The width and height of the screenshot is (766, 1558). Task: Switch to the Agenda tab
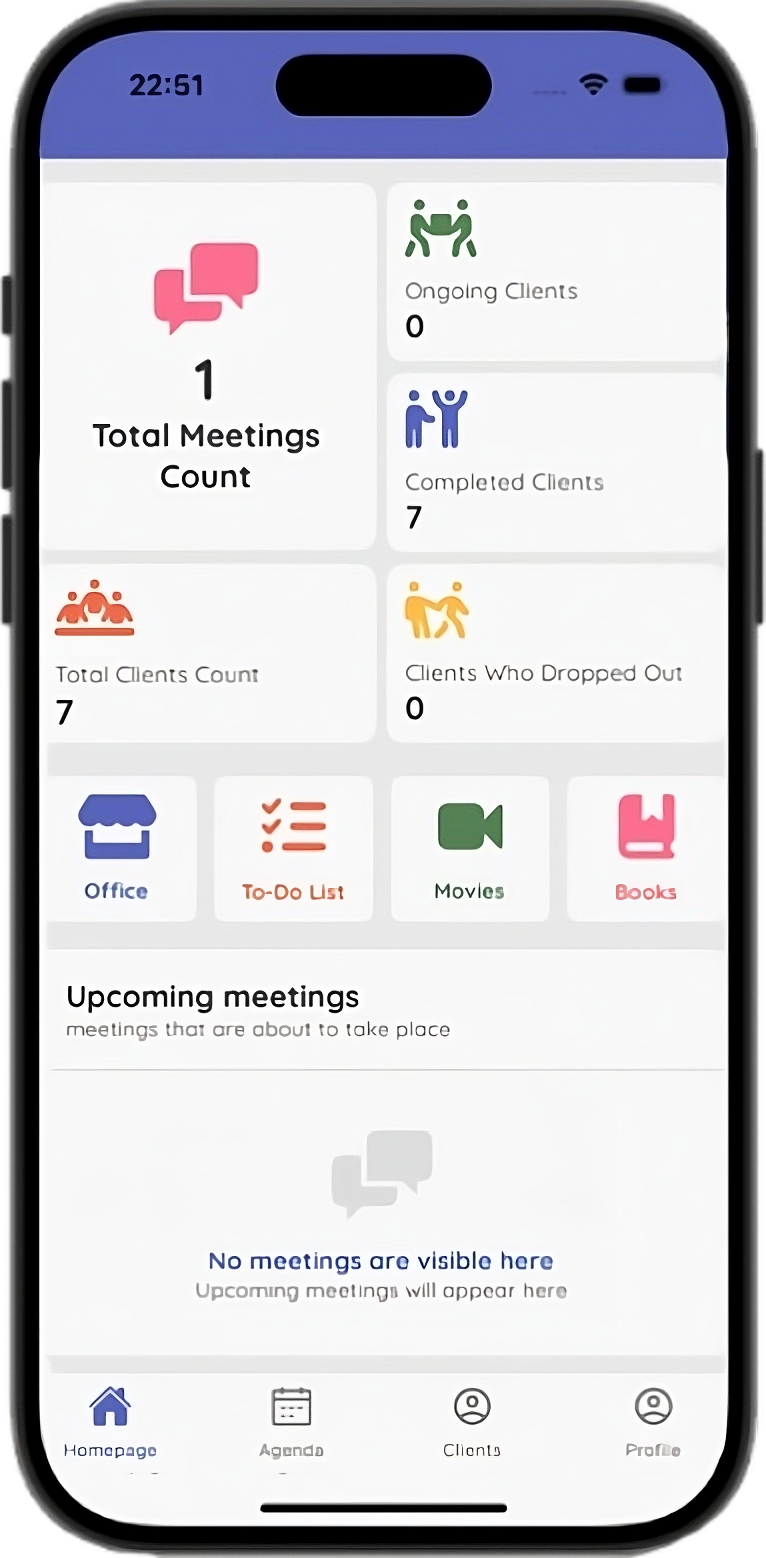tap(291, 1421)
